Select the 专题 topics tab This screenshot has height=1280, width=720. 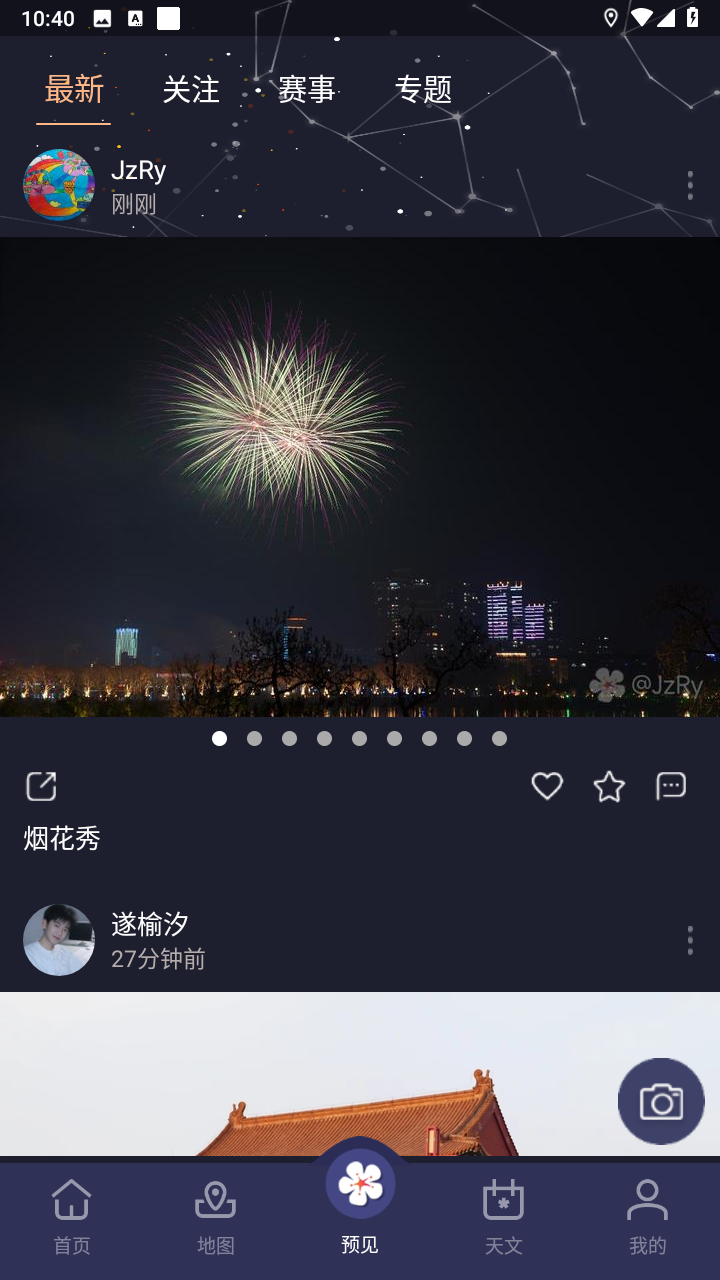[424, 90]
